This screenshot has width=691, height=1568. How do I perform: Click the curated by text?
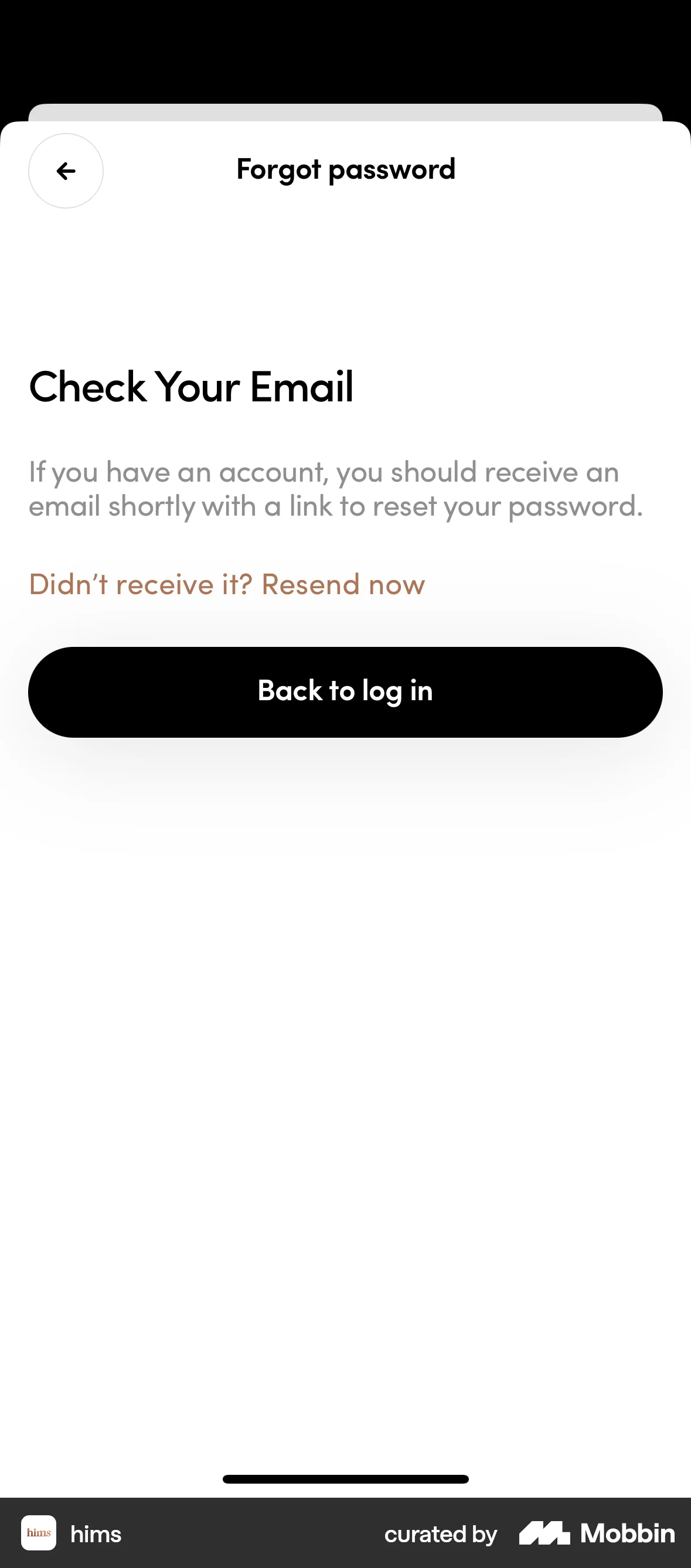[x=440, y=1534]
